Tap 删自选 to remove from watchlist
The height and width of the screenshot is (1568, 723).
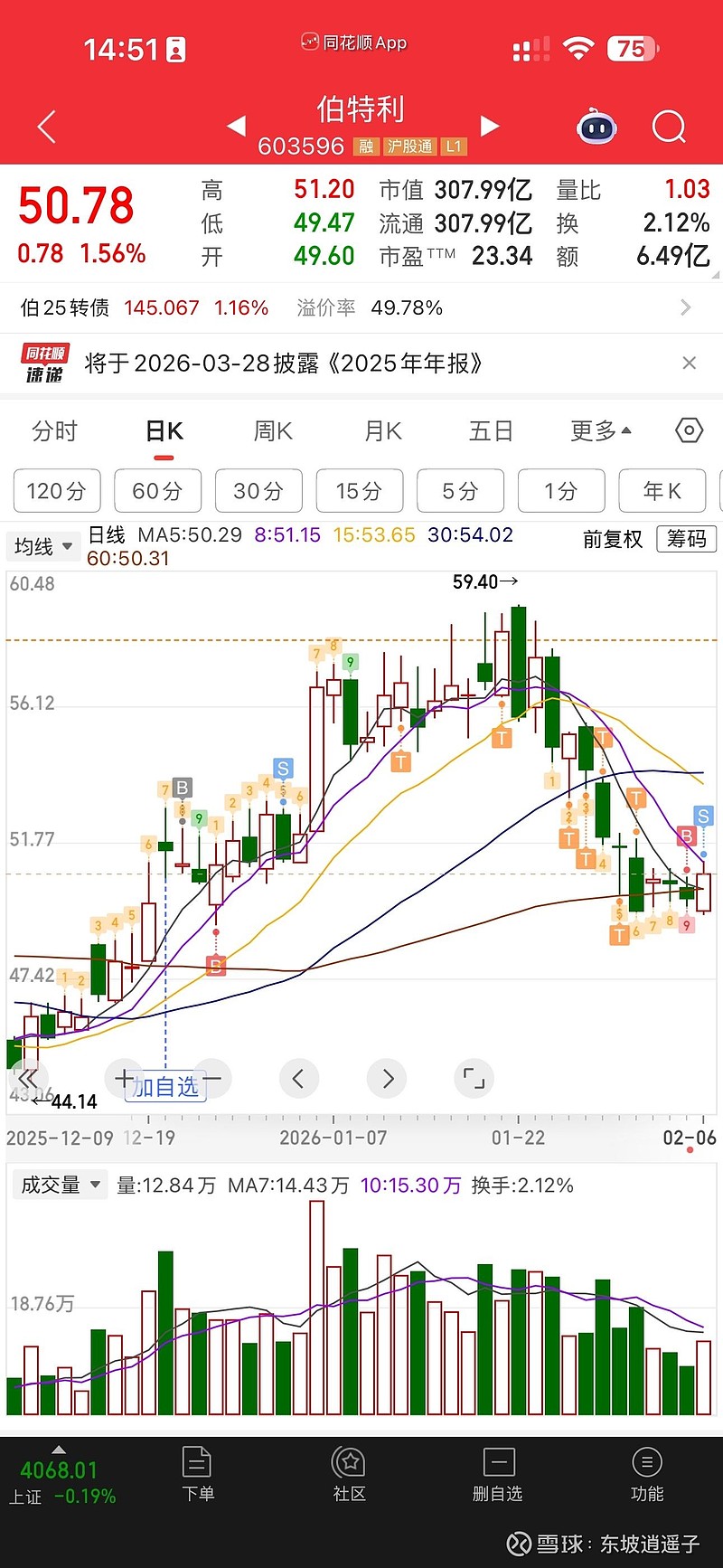[x=498, y=1474]
